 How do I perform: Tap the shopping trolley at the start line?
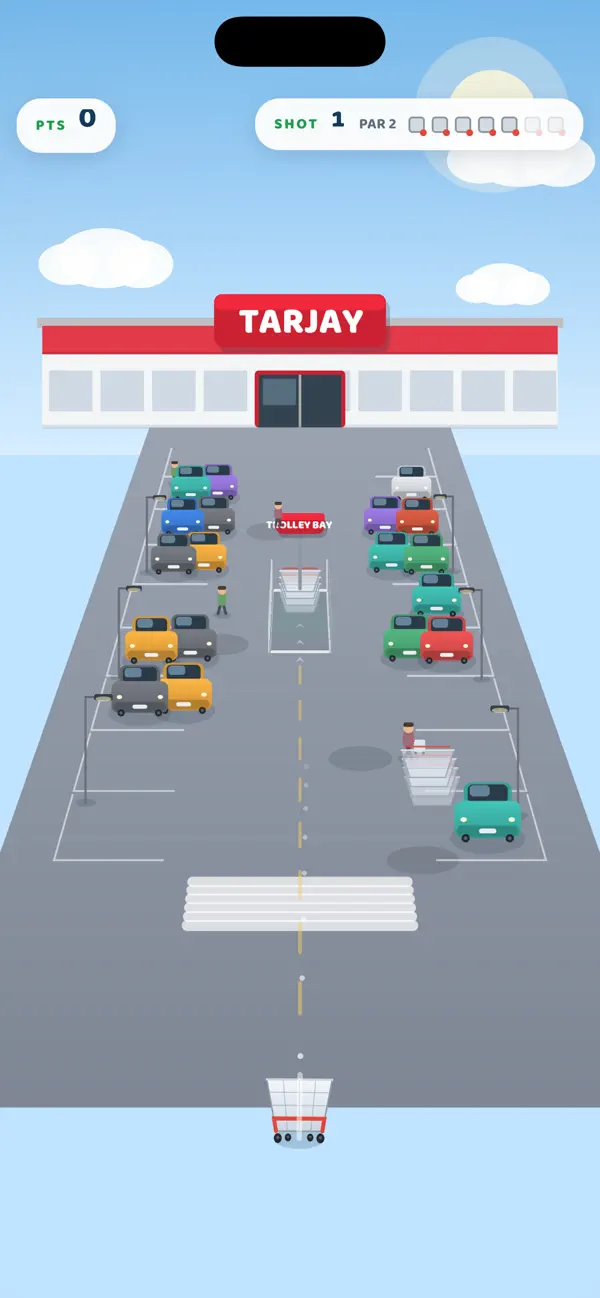299,1110
